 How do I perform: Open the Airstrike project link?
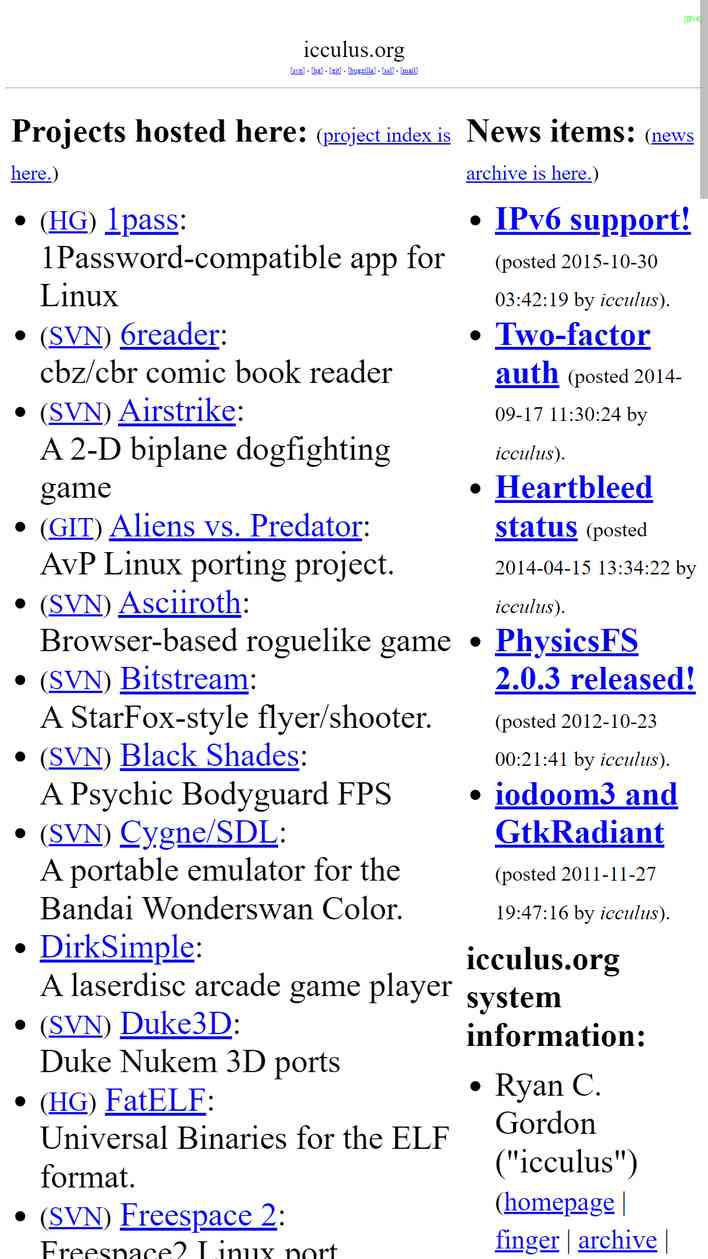tap(177, 411)
